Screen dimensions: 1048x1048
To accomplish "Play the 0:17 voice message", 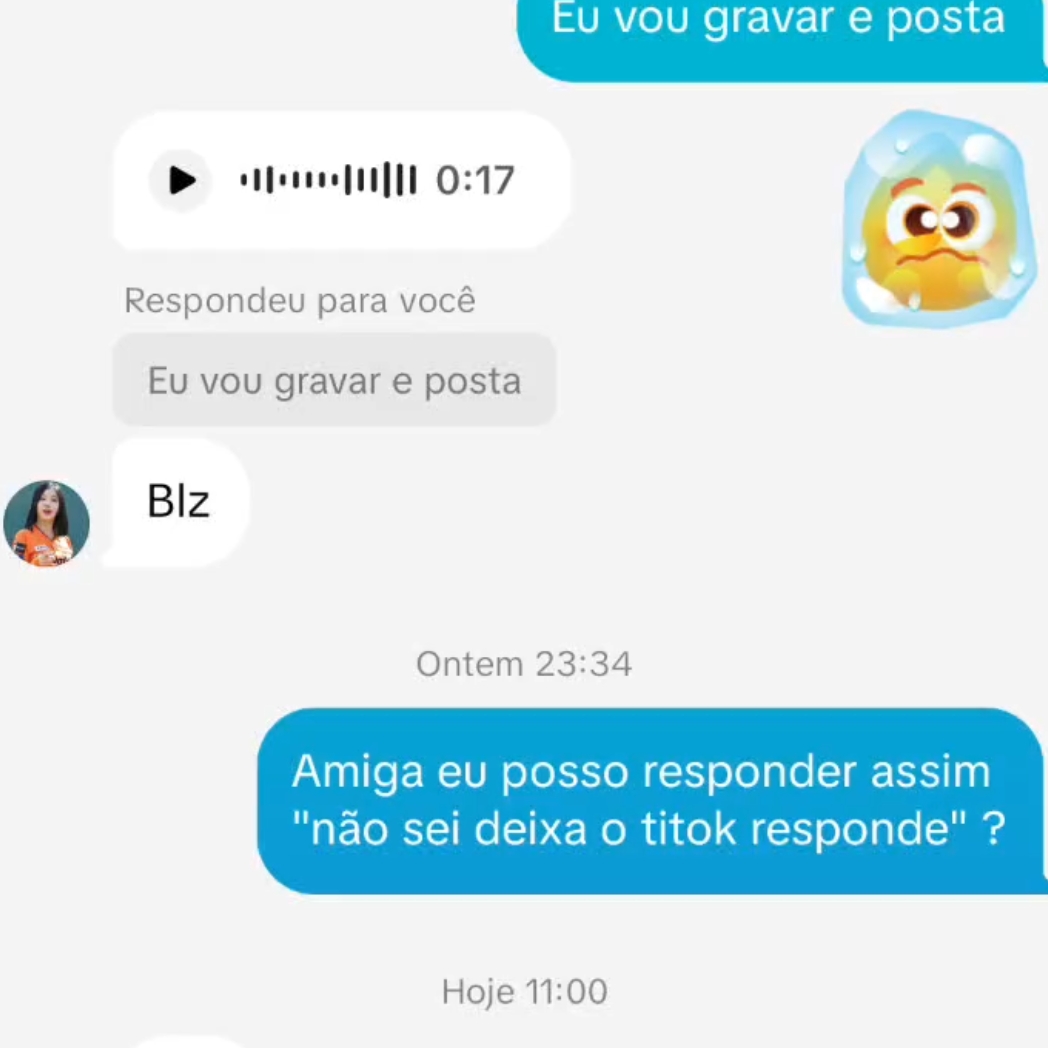I will click(180, 180).
